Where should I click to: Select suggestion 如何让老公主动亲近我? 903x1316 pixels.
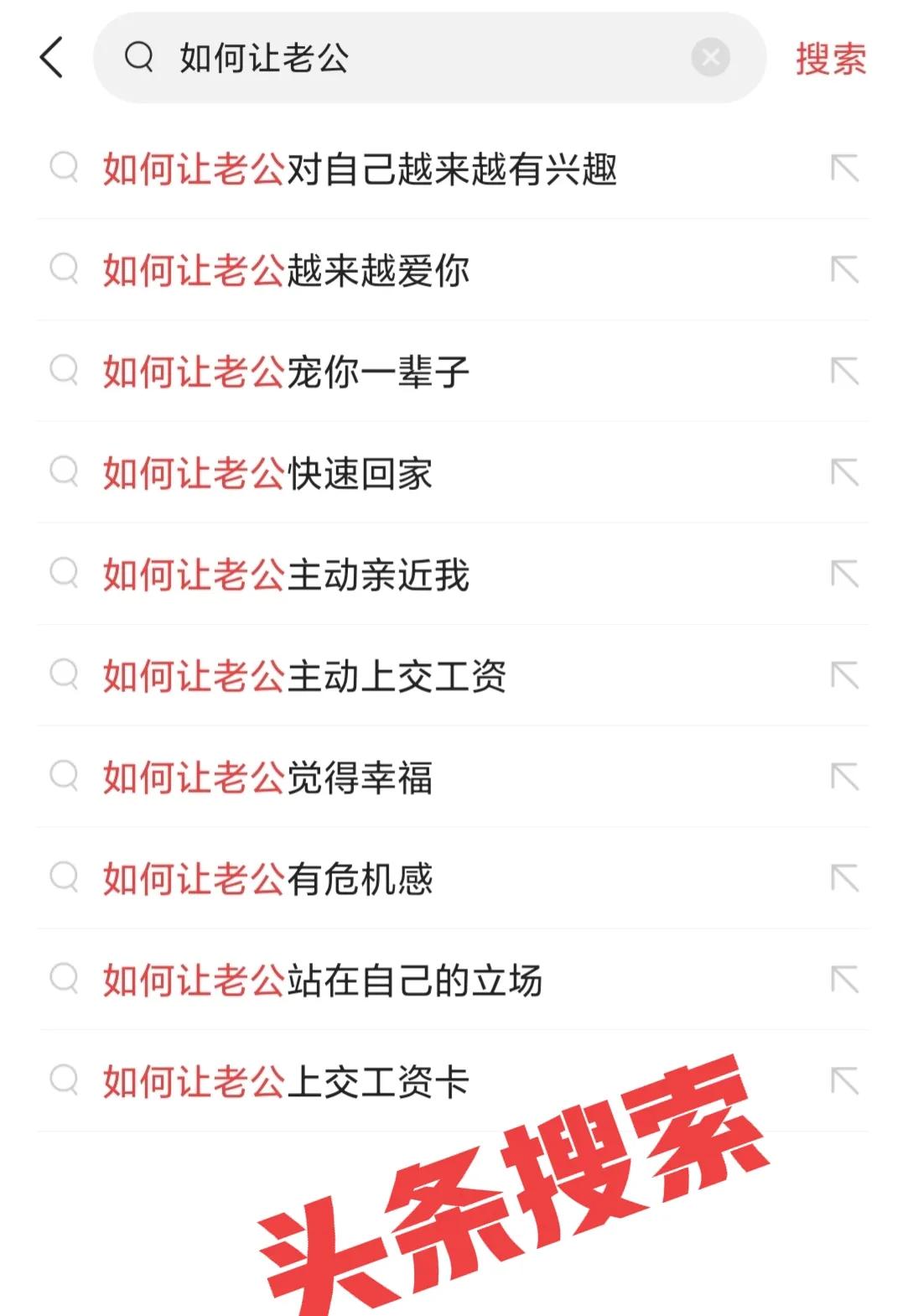click(x=285, y=575)
